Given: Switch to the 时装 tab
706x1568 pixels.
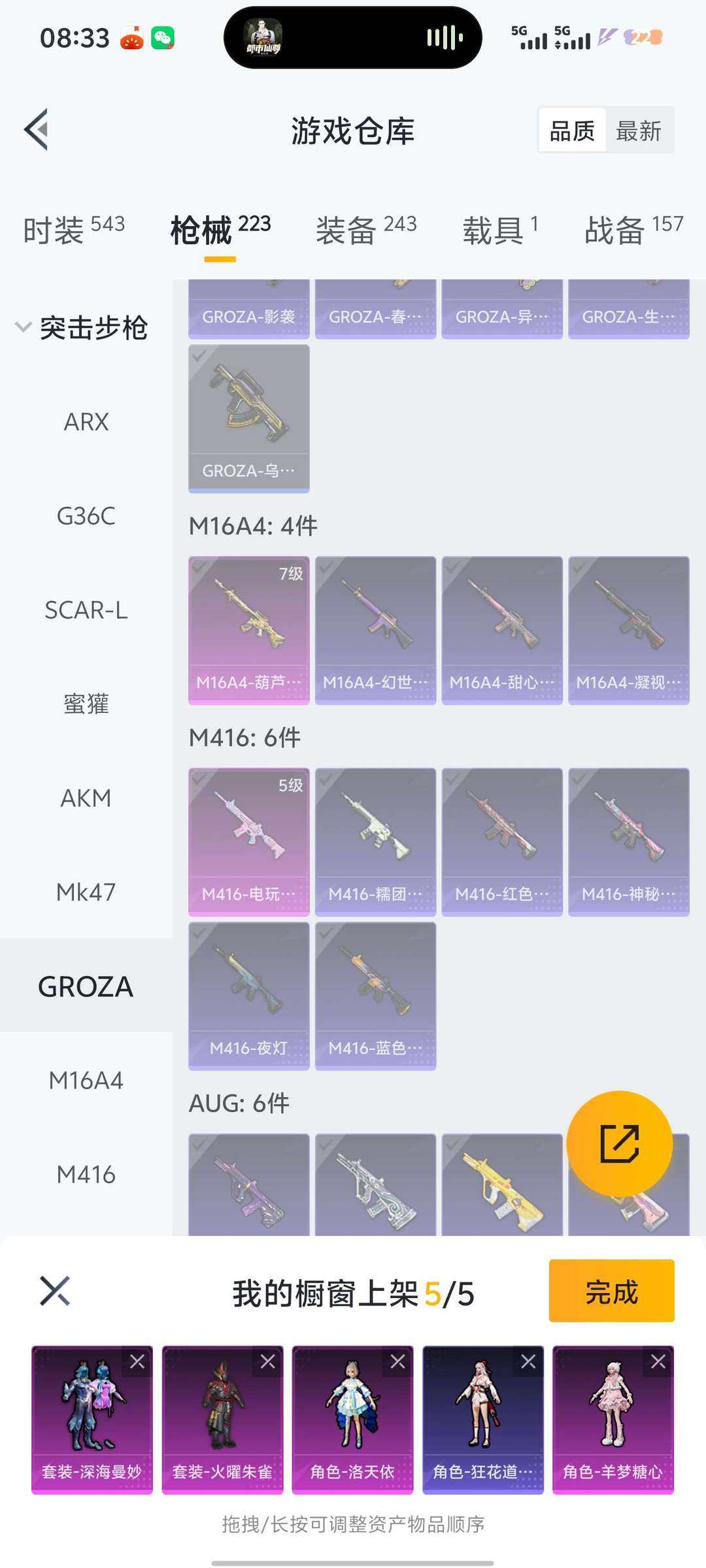Looking at the screenshot, I should (x=73, y=230).
